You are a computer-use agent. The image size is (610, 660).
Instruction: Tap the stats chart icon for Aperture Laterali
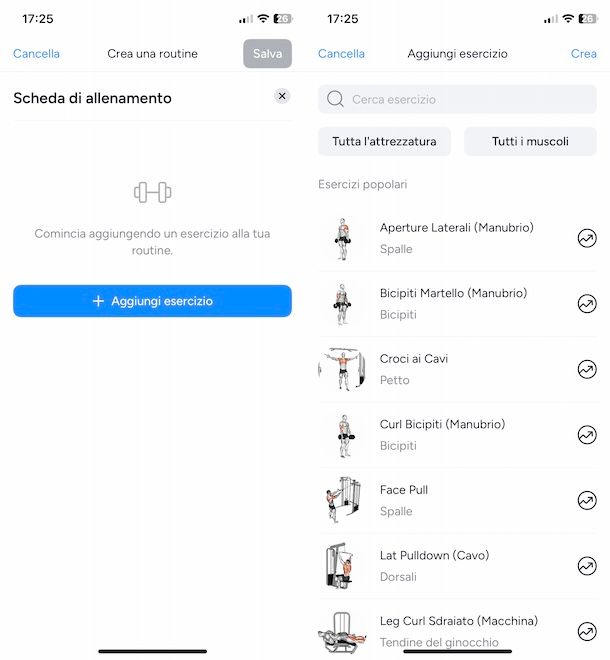coord(587,238)
